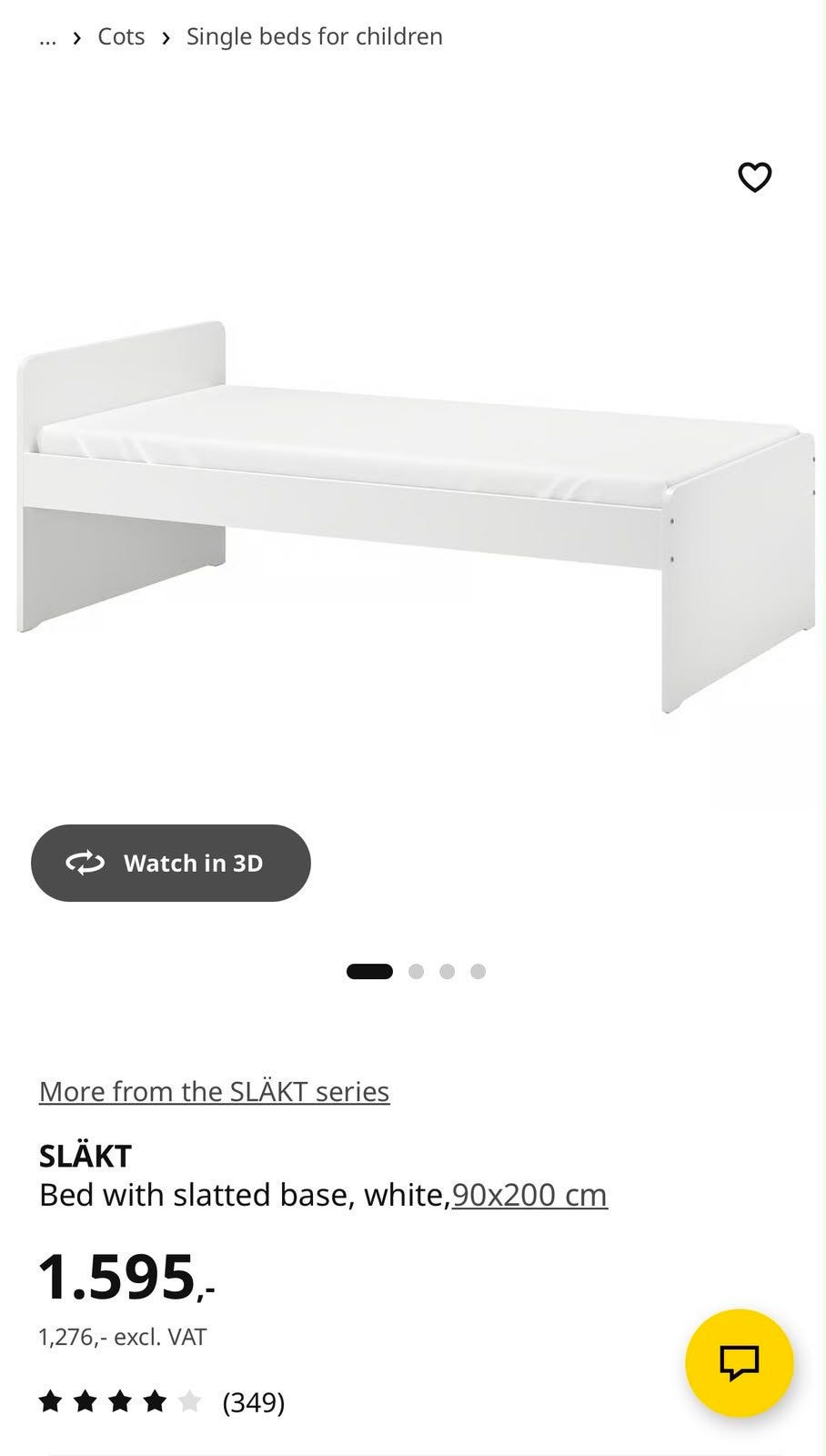Go to Single beds for children
826x1456 pixels.
(315, 36)
